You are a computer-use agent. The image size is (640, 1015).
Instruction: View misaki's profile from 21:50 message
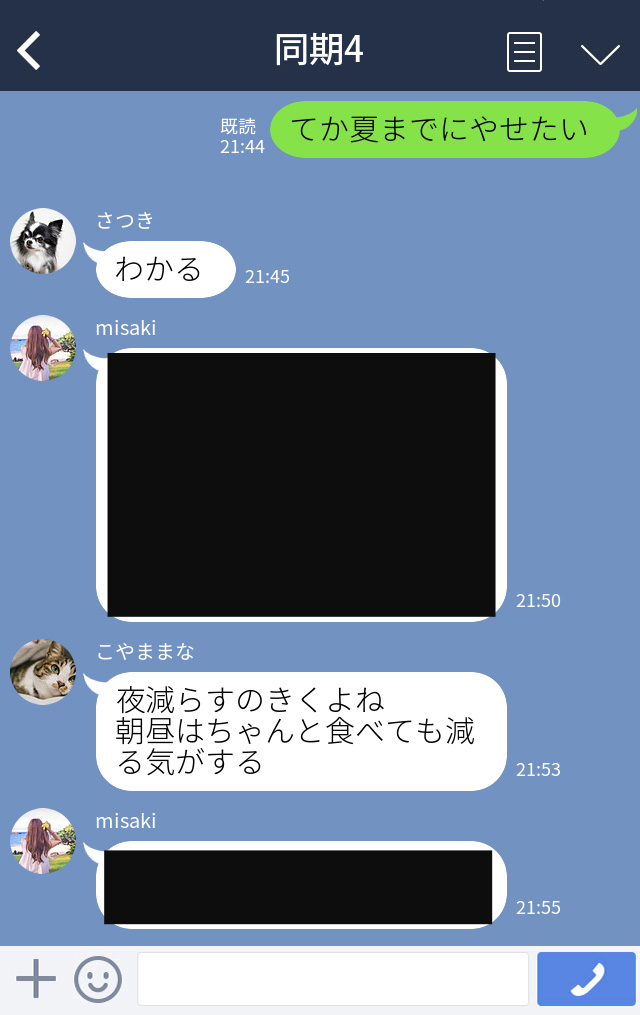coord(43,348)
